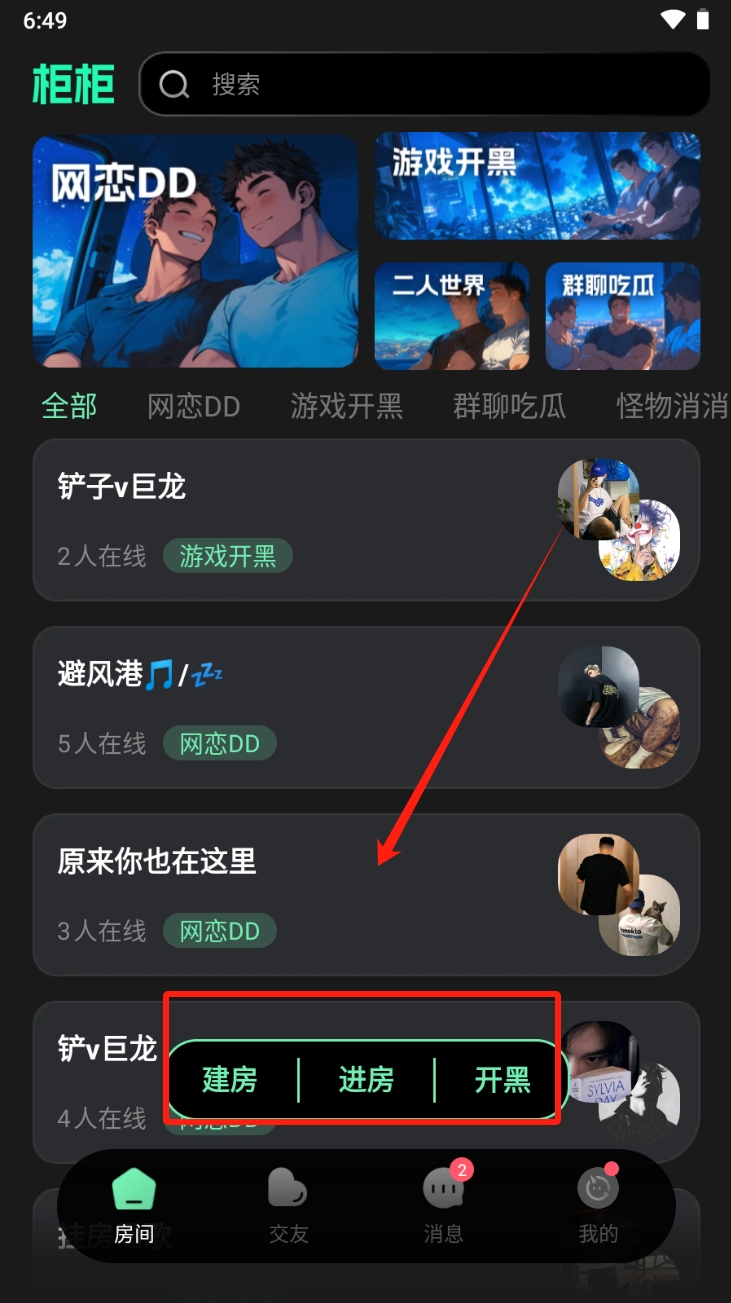This screenshot has height=1303, width=731.
Task: Switch to the 交友 tab
Action: point(288,1208)
